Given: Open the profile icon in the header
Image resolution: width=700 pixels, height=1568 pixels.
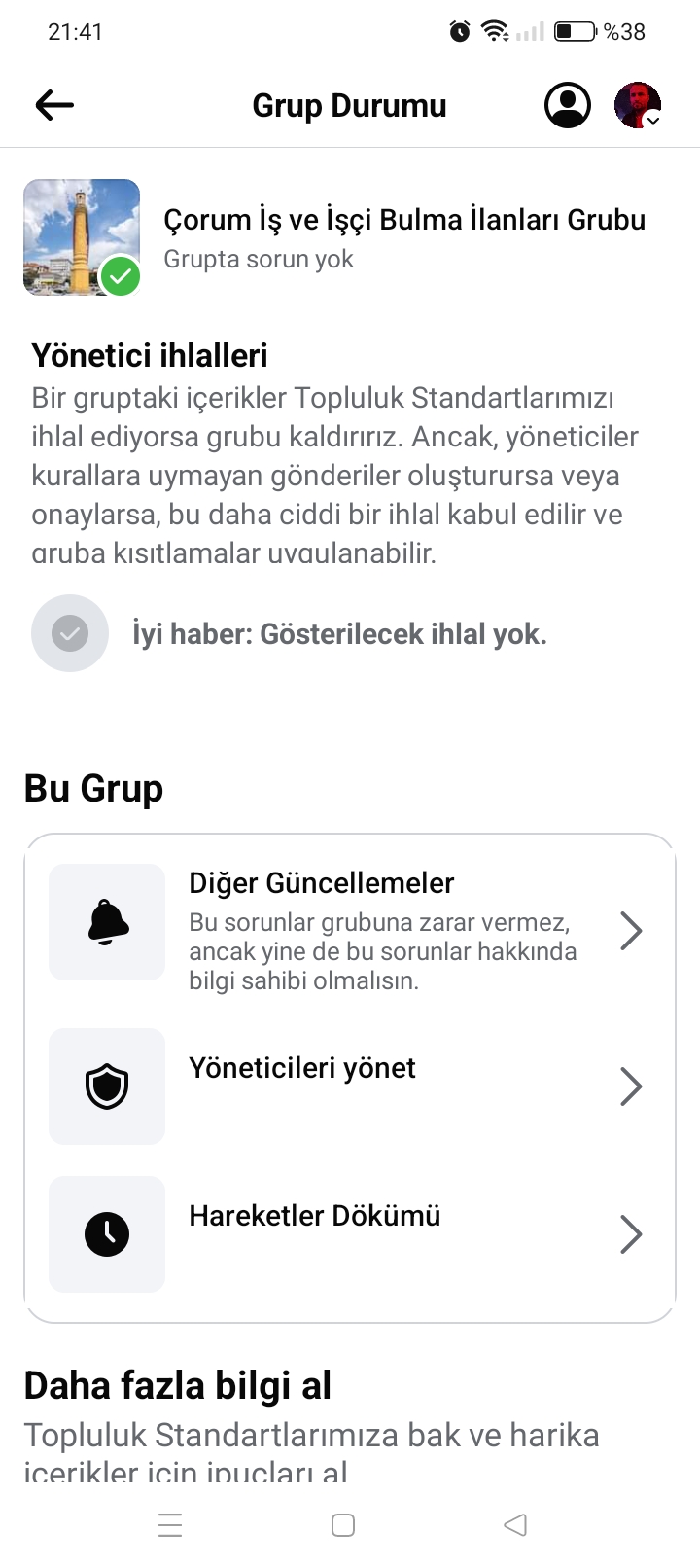Looking at the screenshot, I should pos(568,105).
